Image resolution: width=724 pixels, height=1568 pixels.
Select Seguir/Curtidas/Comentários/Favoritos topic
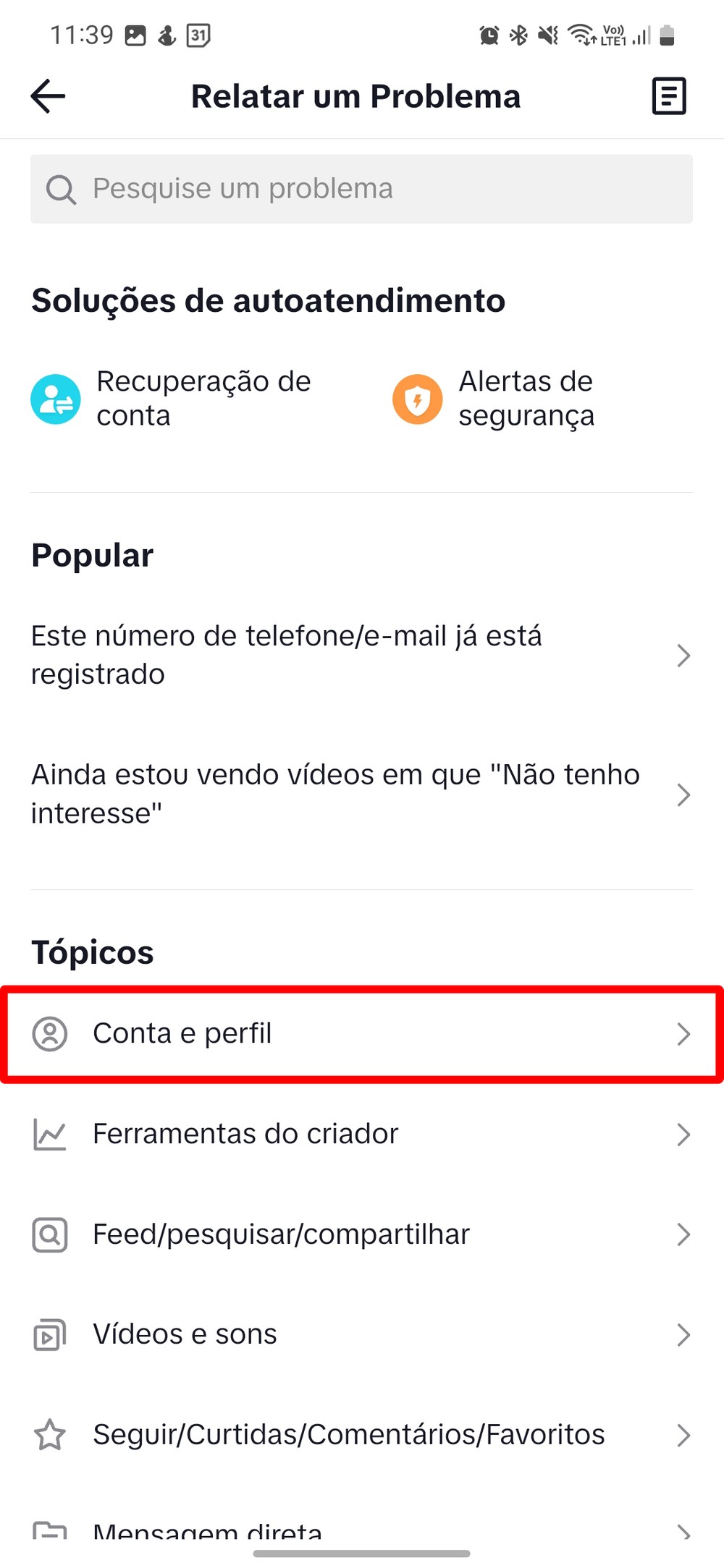click(361, 1435)
